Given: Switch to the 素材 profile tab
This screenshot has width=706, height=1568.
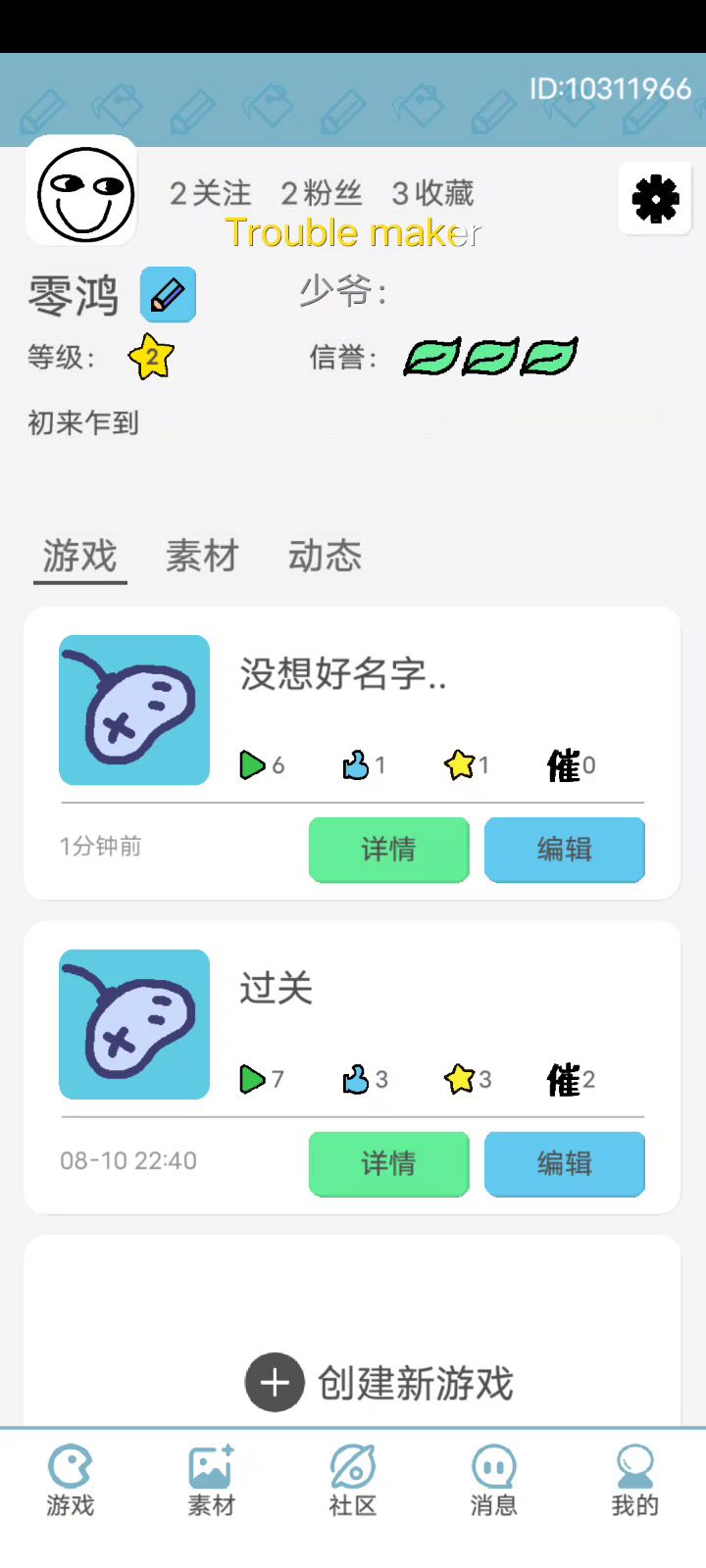Looking at the screenshot, I should tap(202, 556).
